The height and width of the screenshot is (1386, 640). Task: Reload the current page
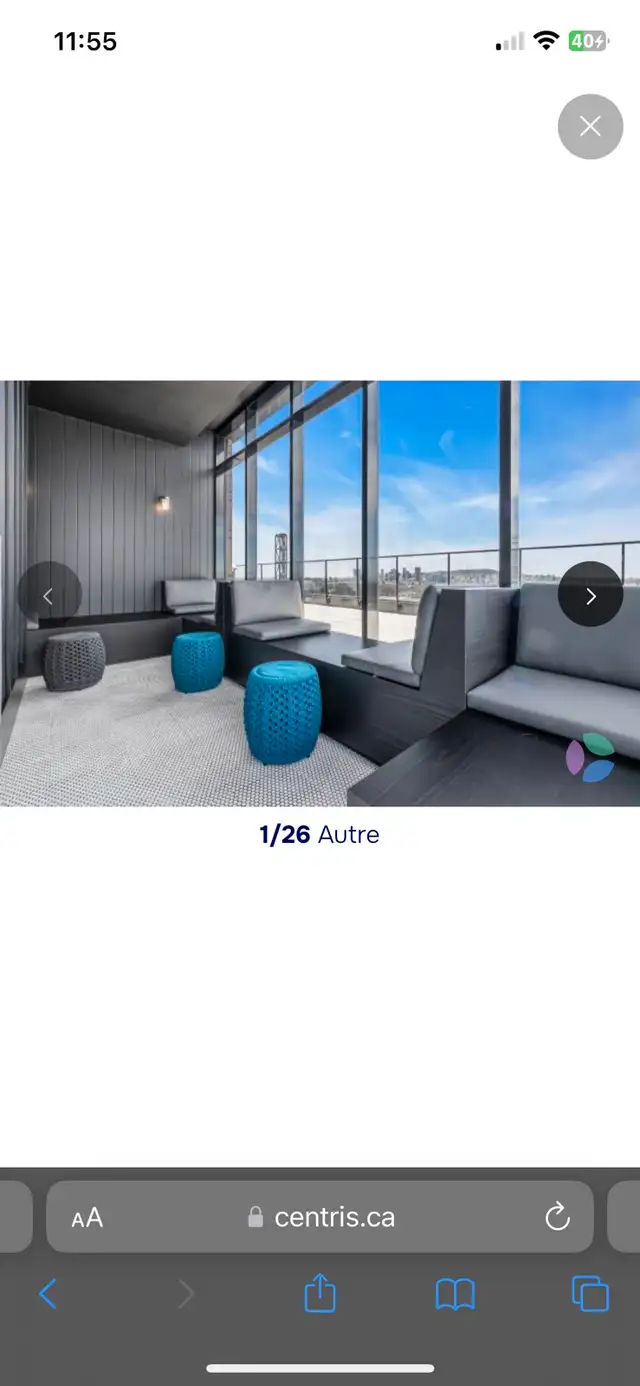[x=557, y=1217]
